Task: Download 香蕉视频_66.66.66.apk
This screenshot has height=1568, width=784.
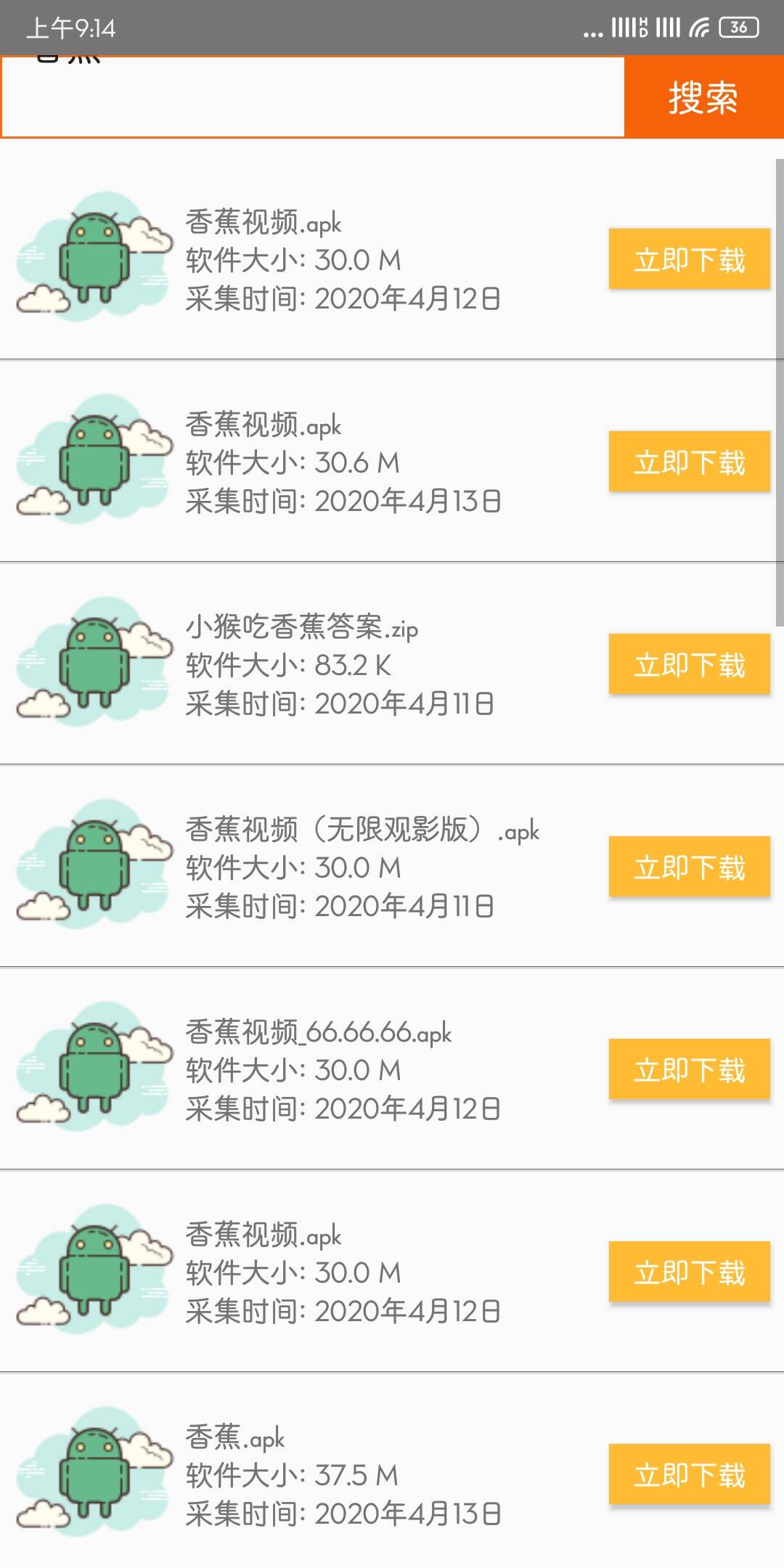Action: tap(689, 1070)
